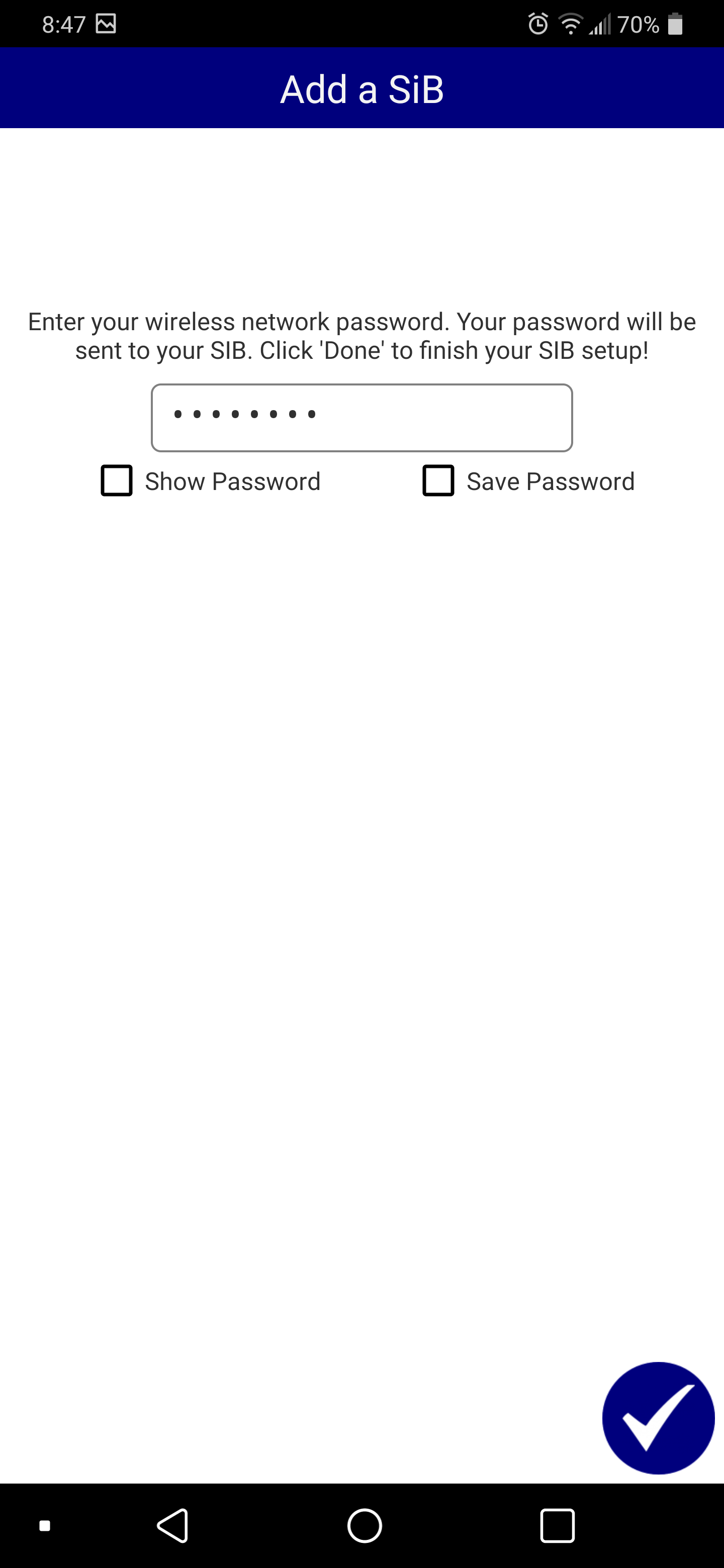
Task: Check the Save Password box
Action: pyautogui.click(x=438, y=481)
